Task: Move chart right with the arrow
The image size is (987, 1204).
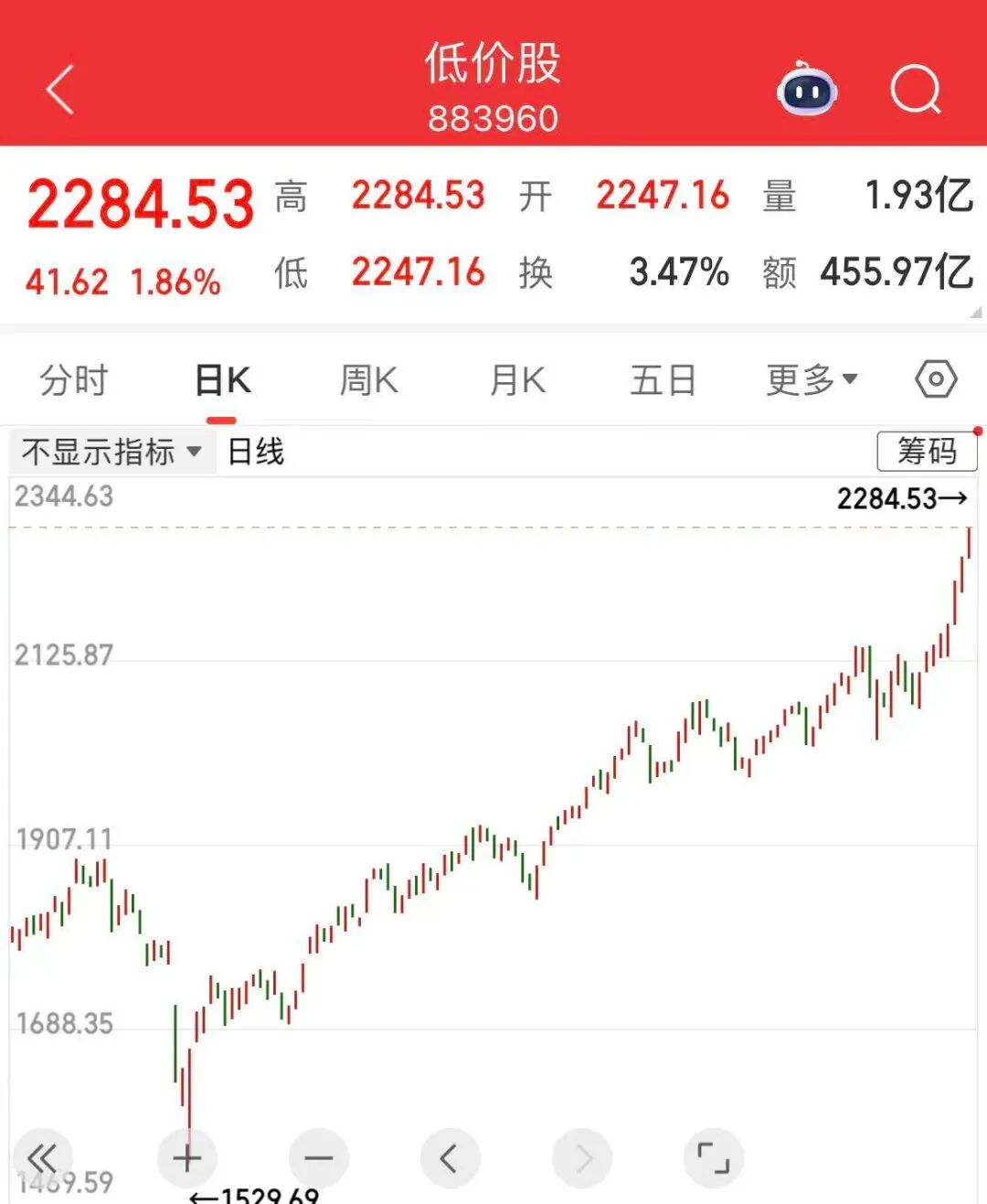Action: (582, 1158)
